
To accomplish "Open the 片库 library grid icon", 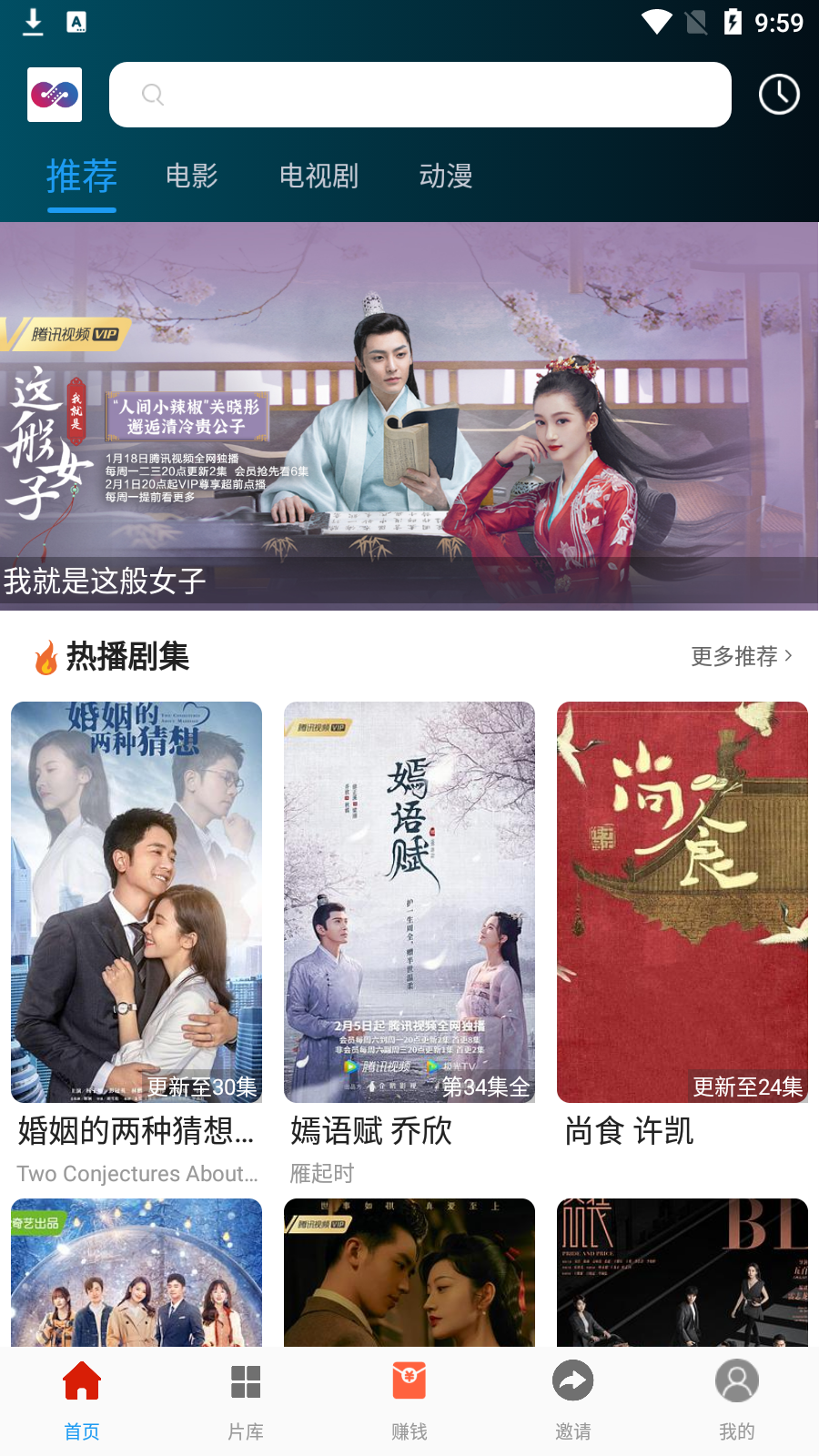I will 245,1380.
